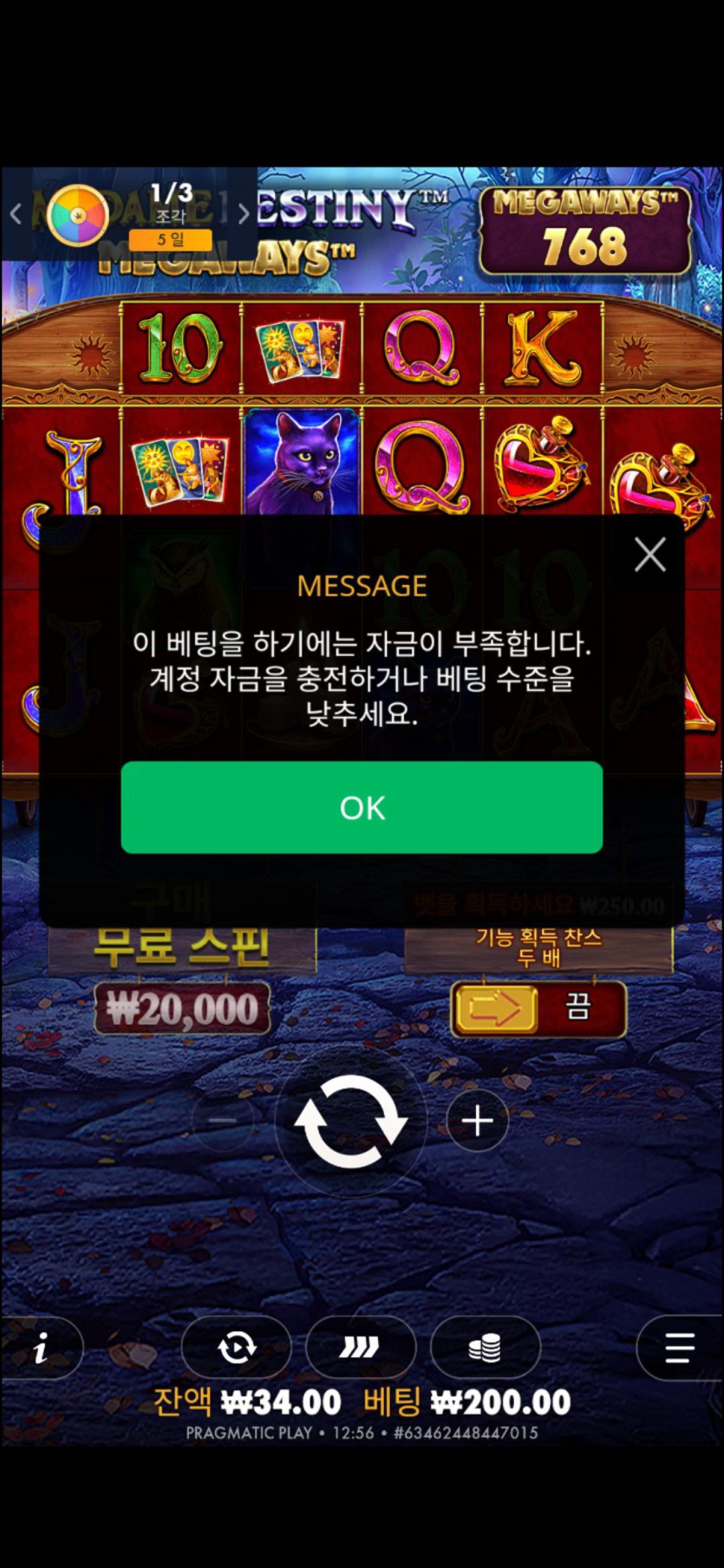Toggle turbo spin arrows

pyautogui.click(x=360, y=1348)
